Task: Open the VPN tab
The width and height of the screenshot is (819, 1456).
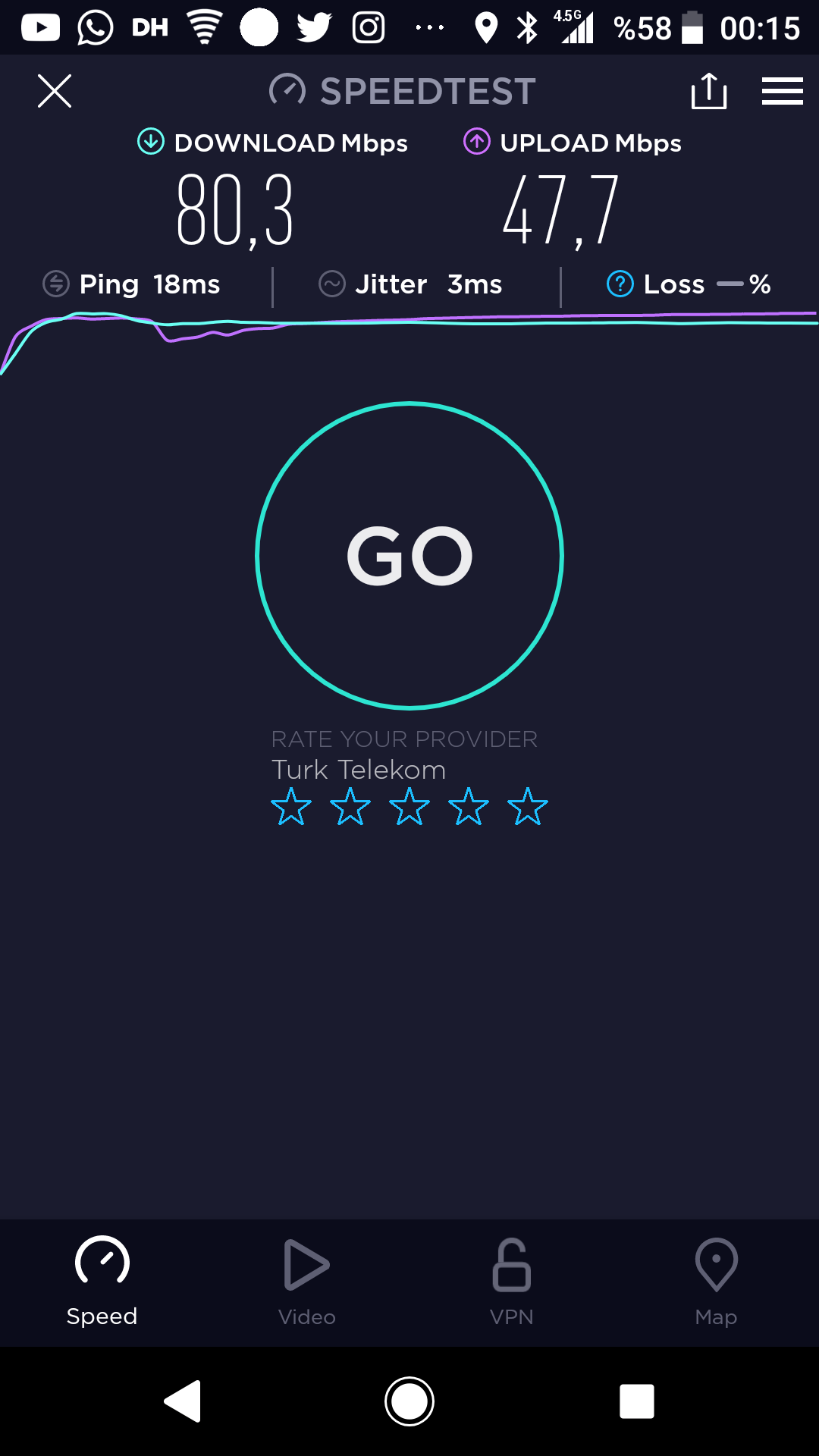Action: coord(512,1282)
